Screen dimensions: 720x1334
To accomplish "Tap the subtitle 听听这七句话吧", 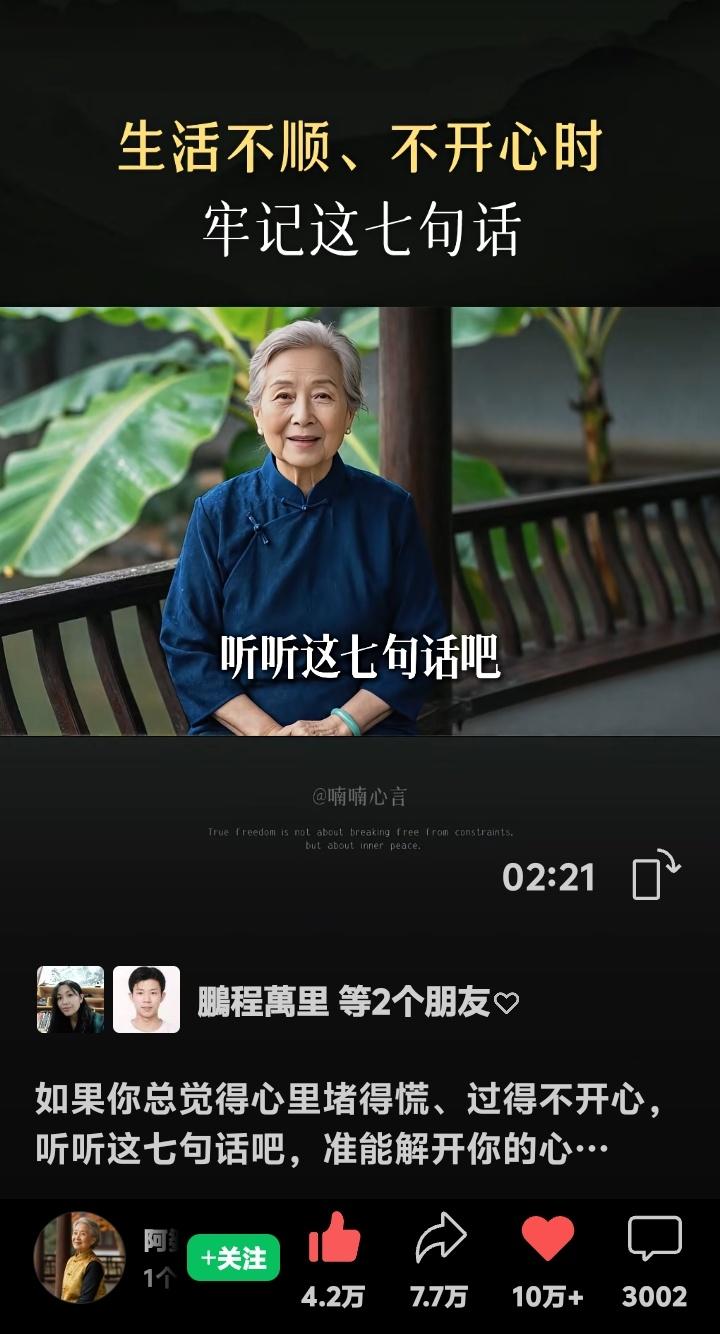I will point(361,651).
